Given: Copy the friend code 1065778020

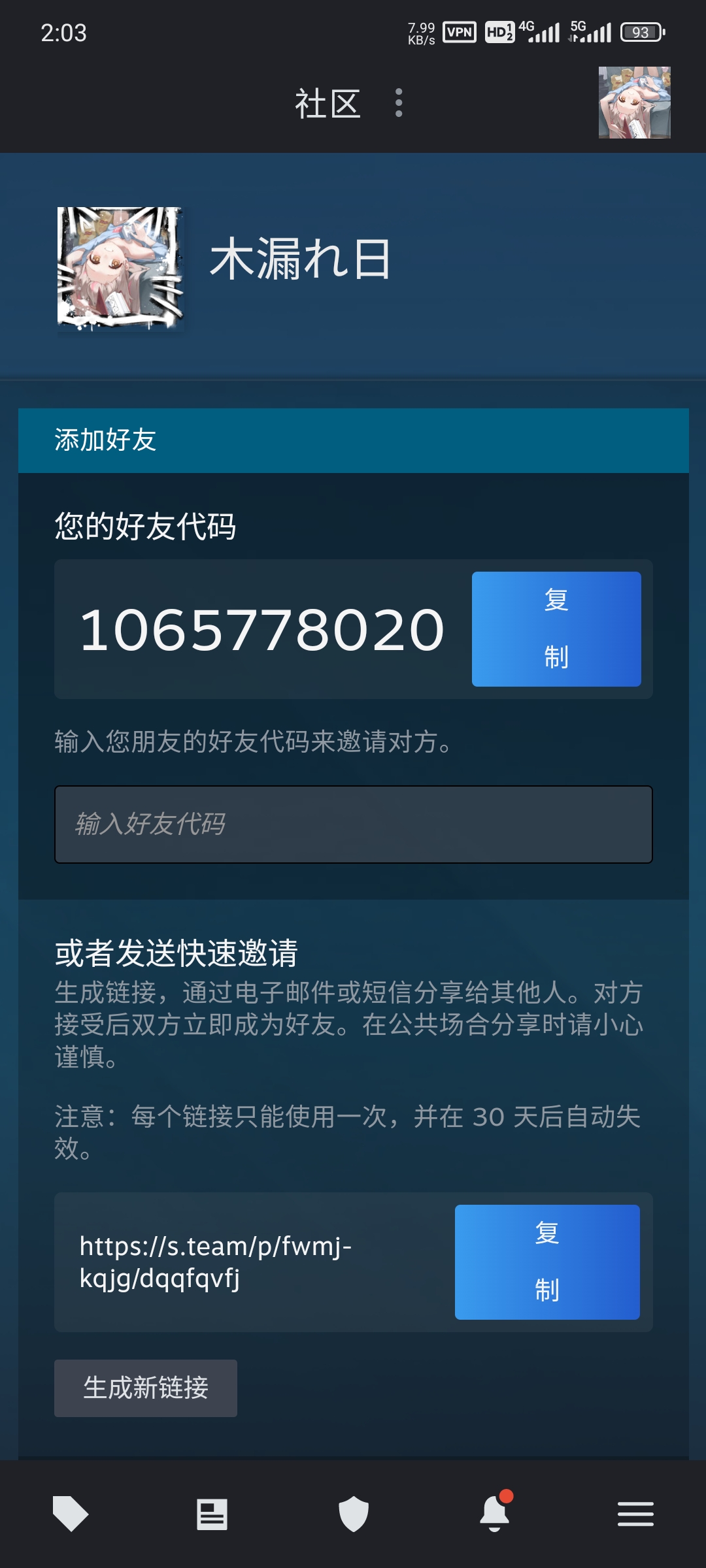Looking at the screenshot, I should [x=556, y=629].
